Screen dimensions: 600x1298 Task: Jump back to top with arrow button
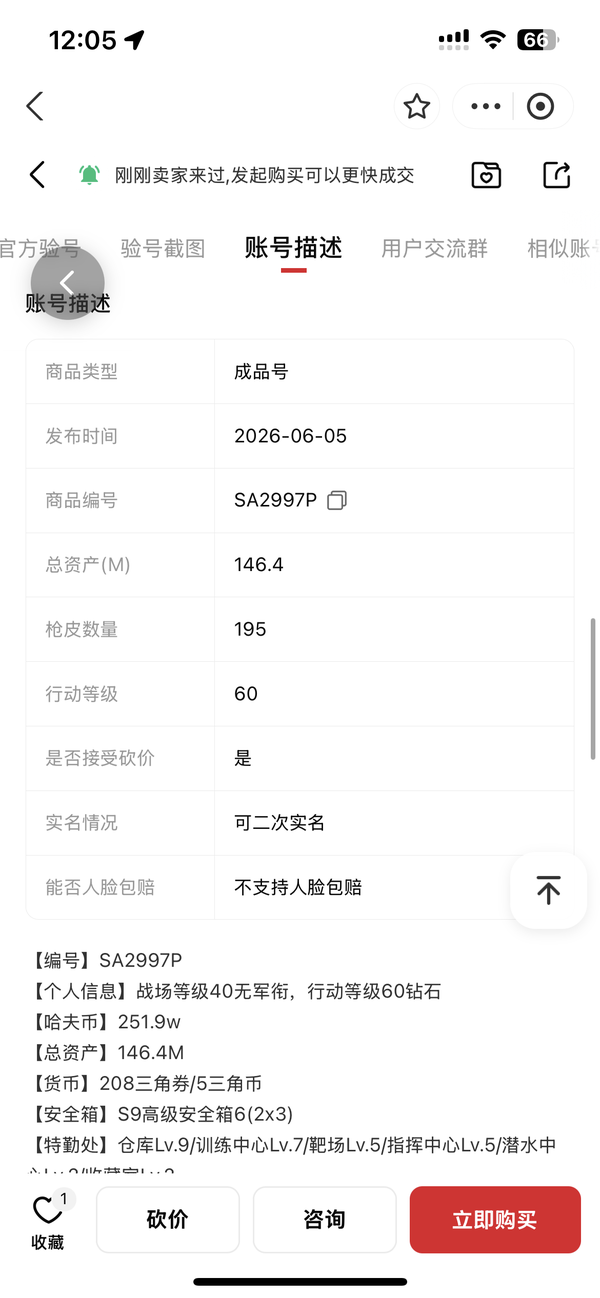[x=548, y=890]
